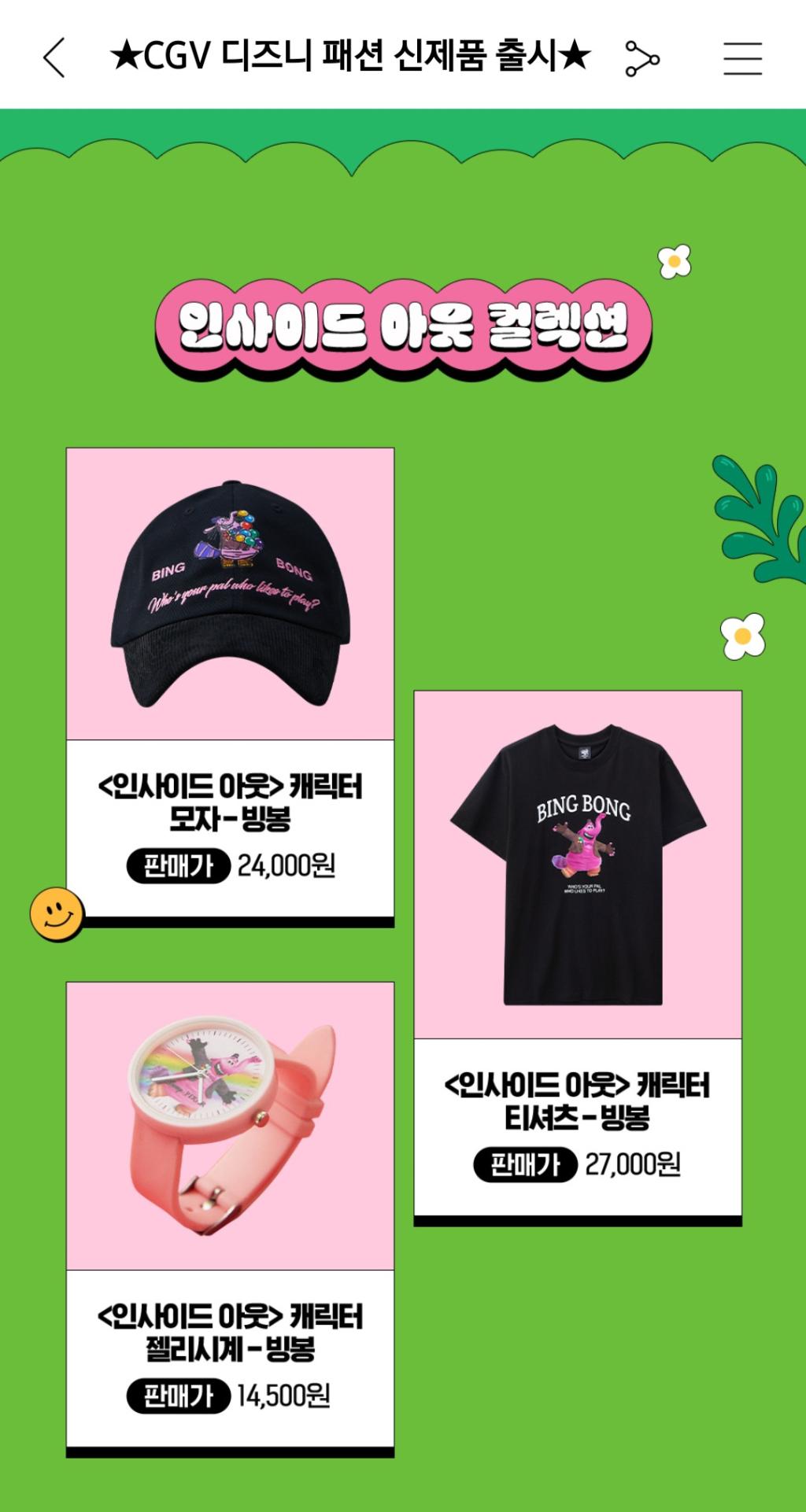Open the hamburger menu
Screen dimensions: 806x1512
coord(742,58)
